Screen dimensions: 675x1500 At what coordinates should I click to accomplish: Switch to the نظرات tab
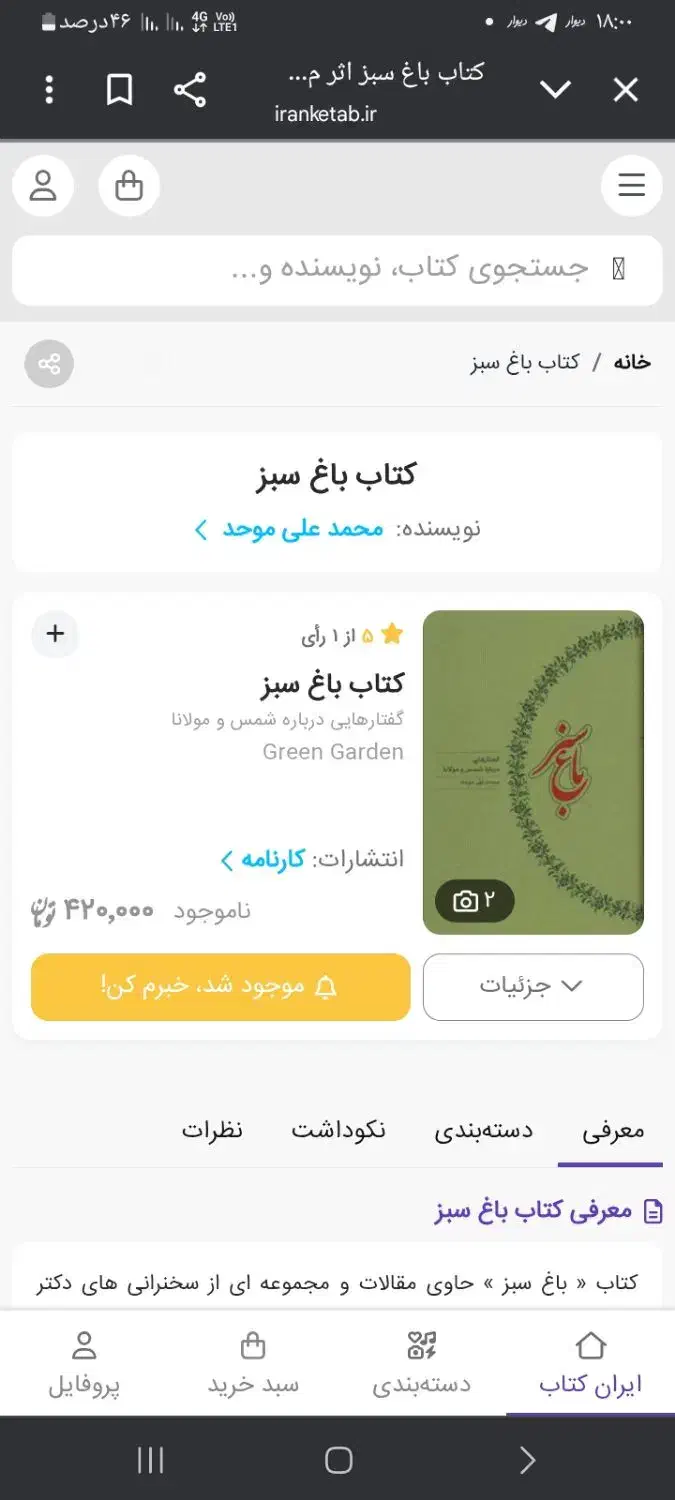pyautogui.click(x=212, y=1131)
